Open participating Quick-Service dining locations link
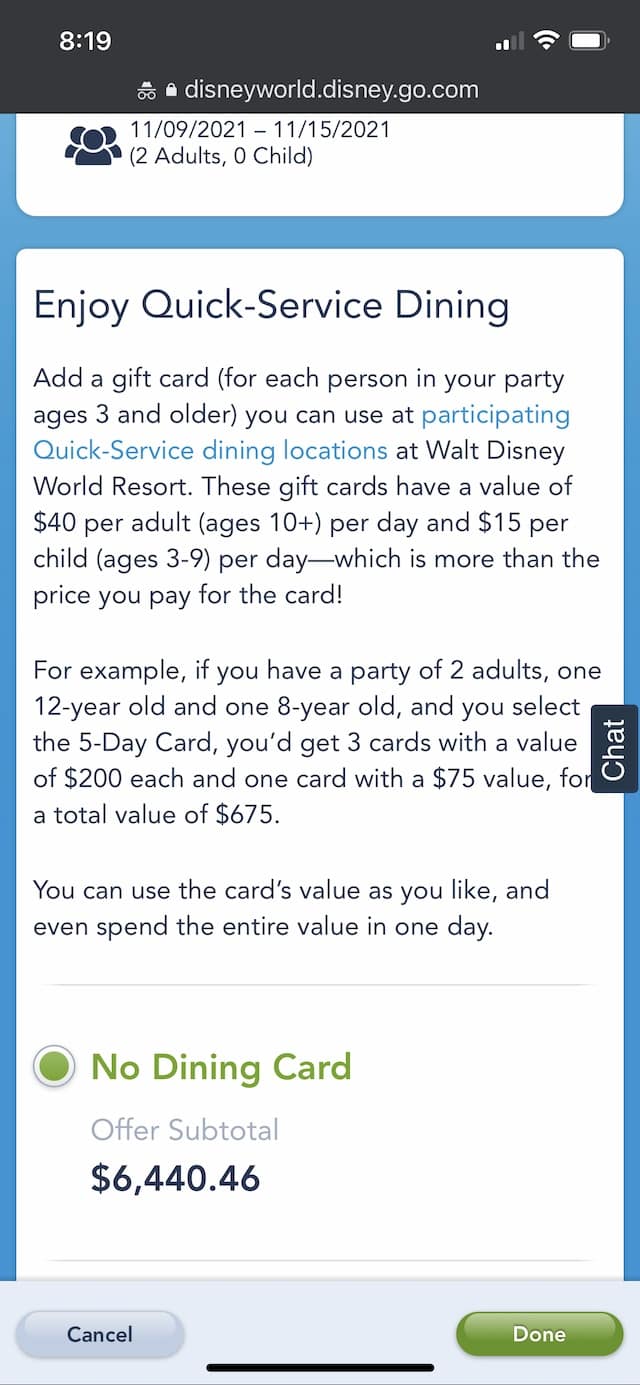This screenshot has height=1385, width=640. tap(301, 432)
